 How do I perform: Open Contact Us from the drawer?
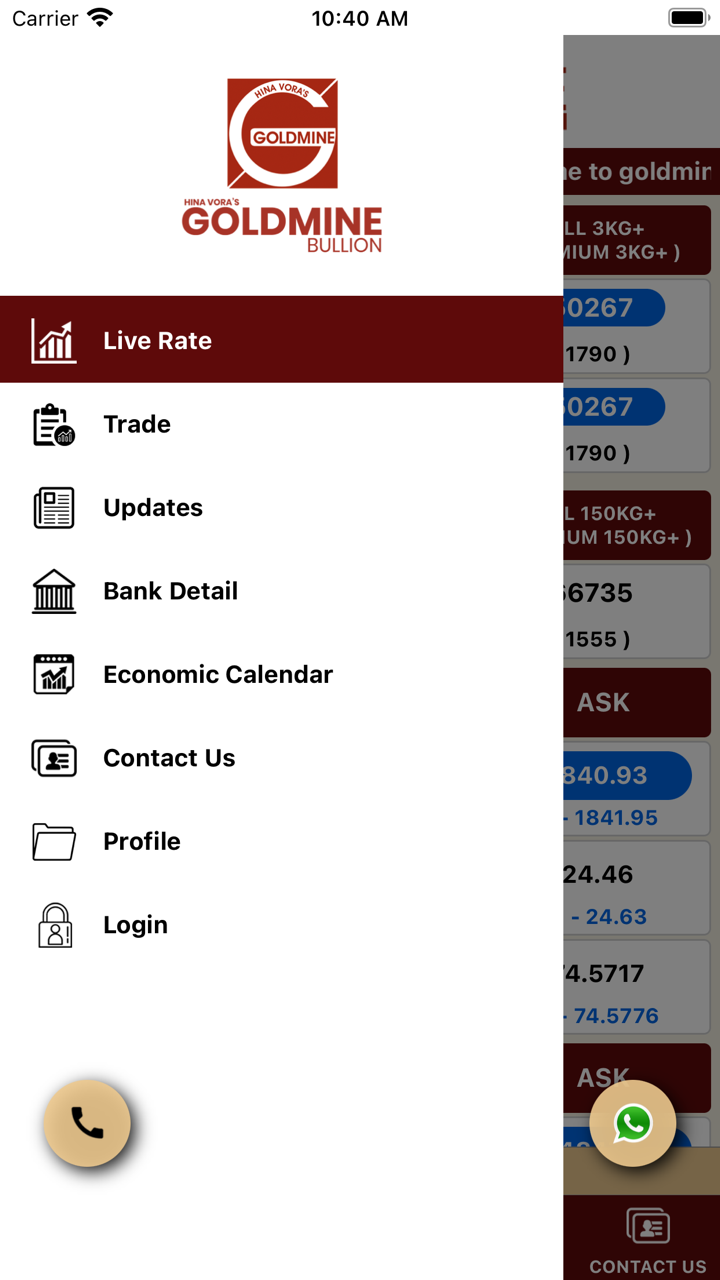point(169,758)
